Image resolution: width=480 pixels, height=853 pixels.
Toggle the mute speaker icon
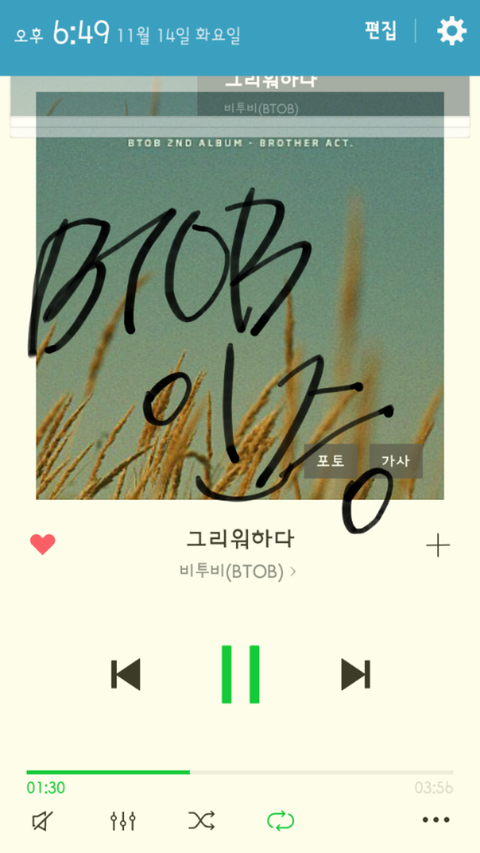[42, 820]
